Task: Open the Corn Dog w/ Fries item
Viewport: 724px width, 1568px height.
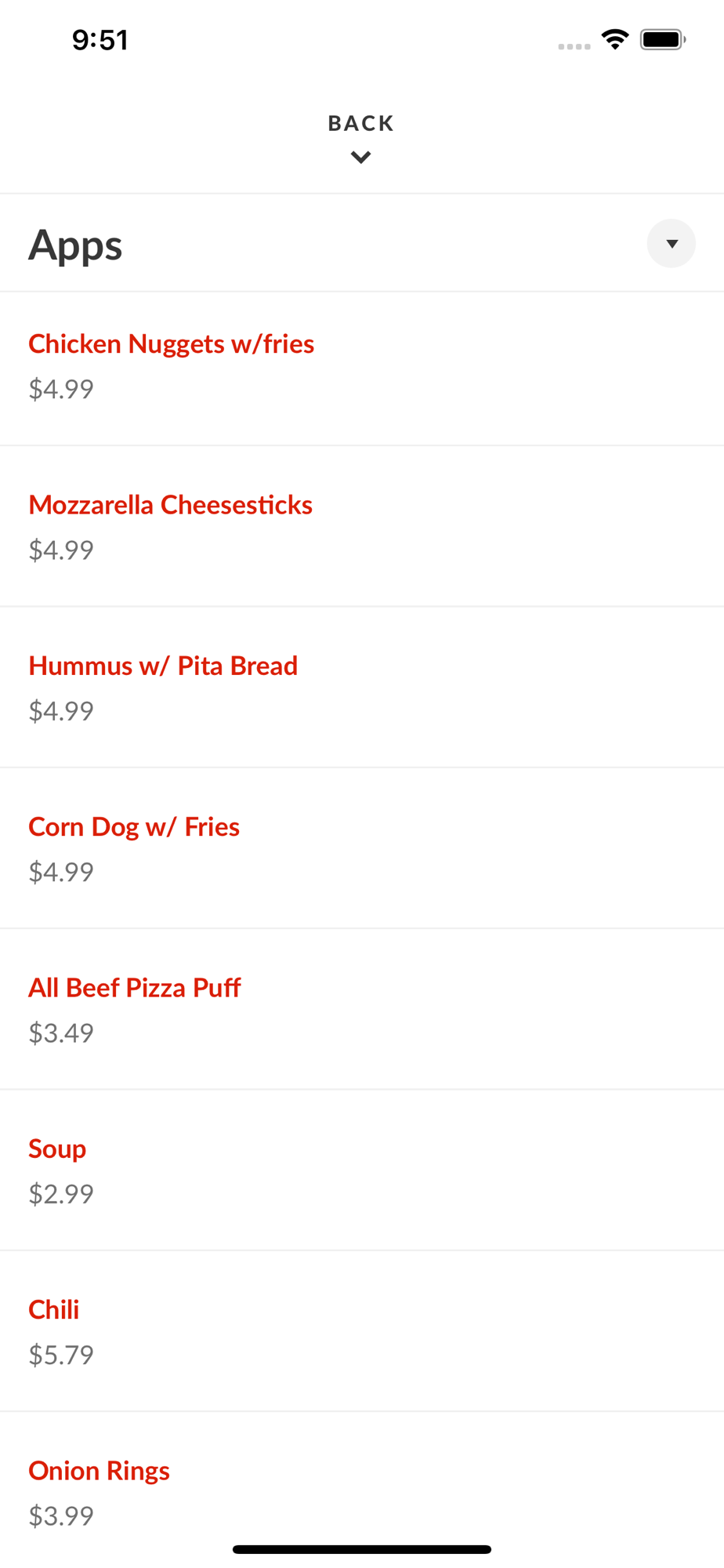Action: tap(134, 827)
